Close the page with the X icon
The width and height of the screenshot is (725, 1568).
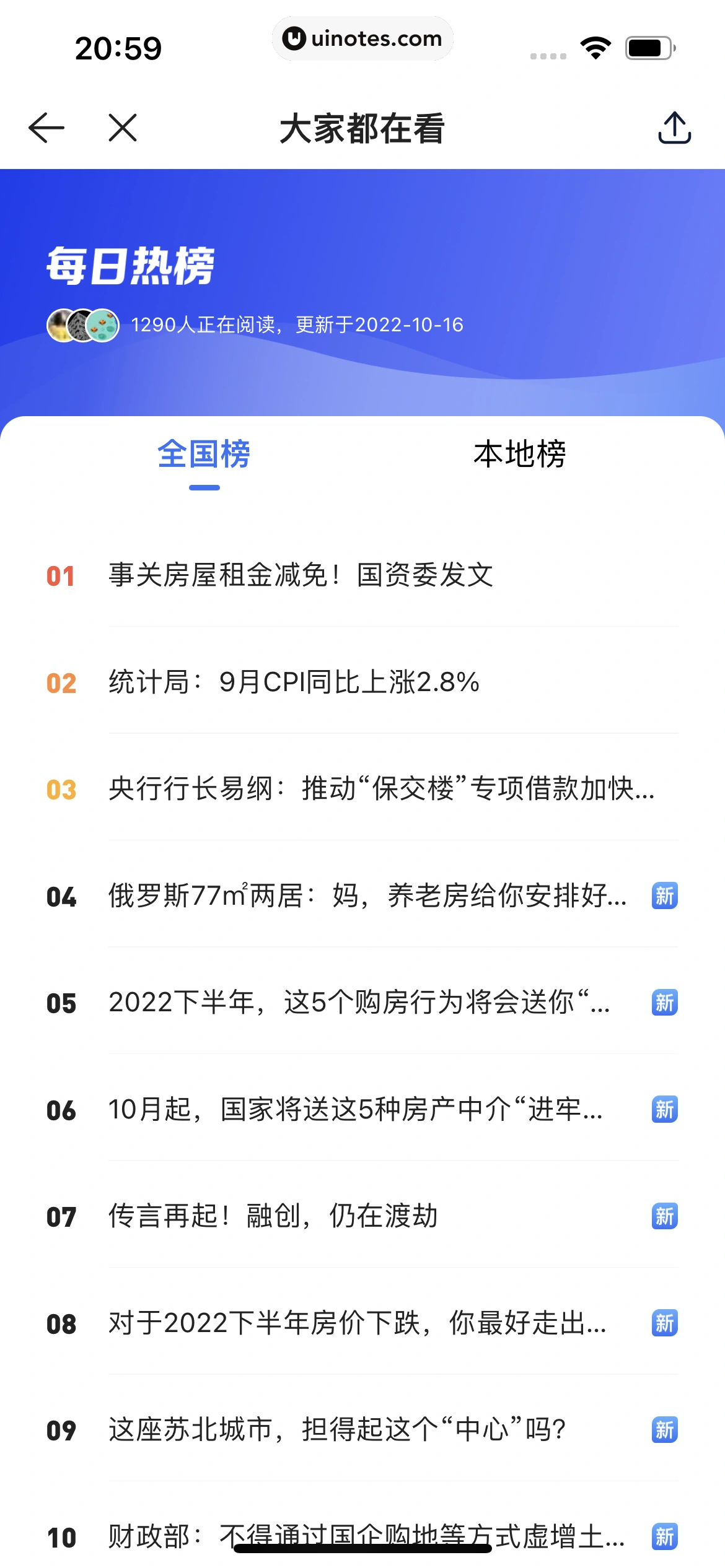pyautogui.click(x=123, y=128)
